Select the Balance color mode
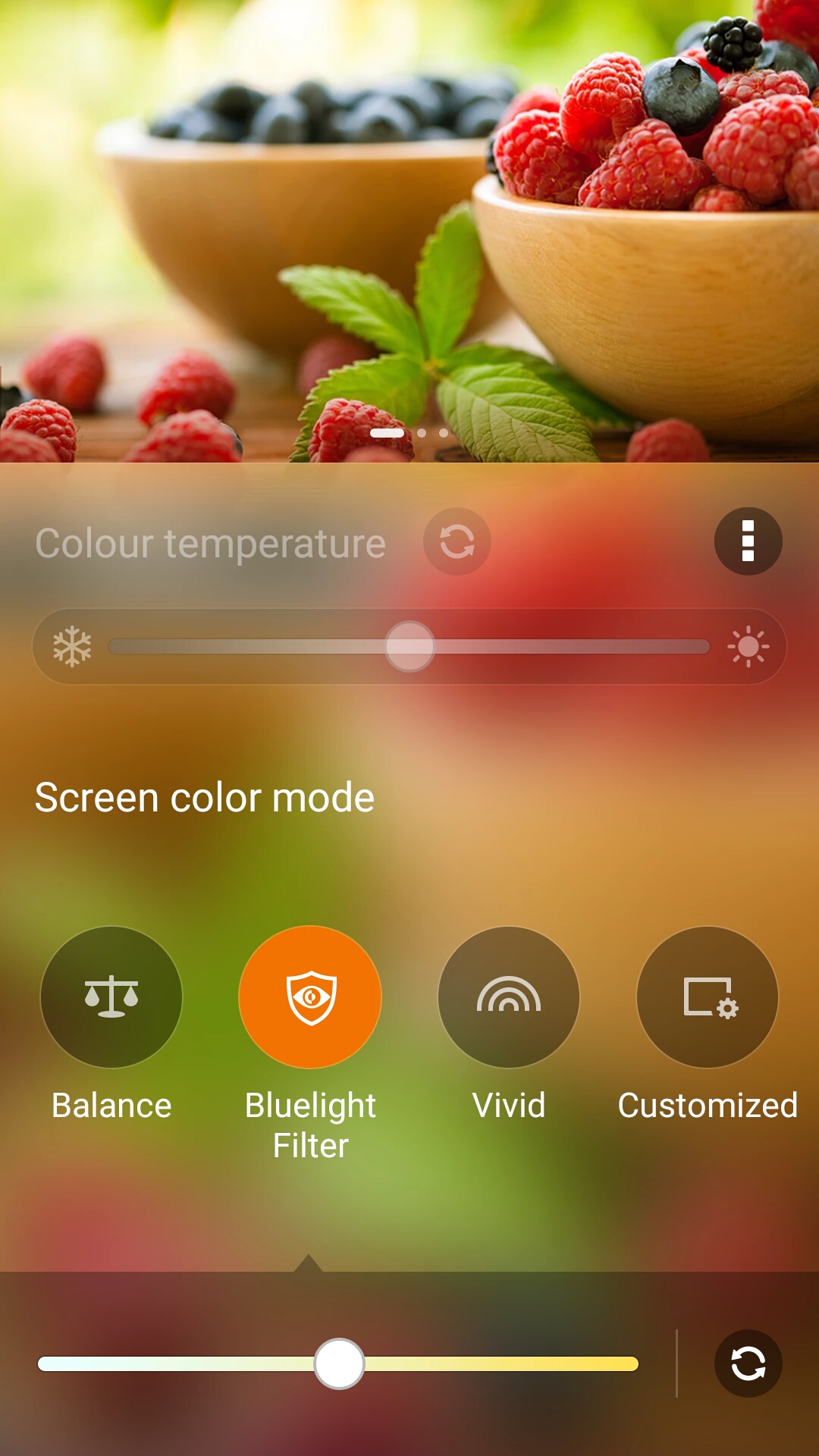 (x=111, y=997)
